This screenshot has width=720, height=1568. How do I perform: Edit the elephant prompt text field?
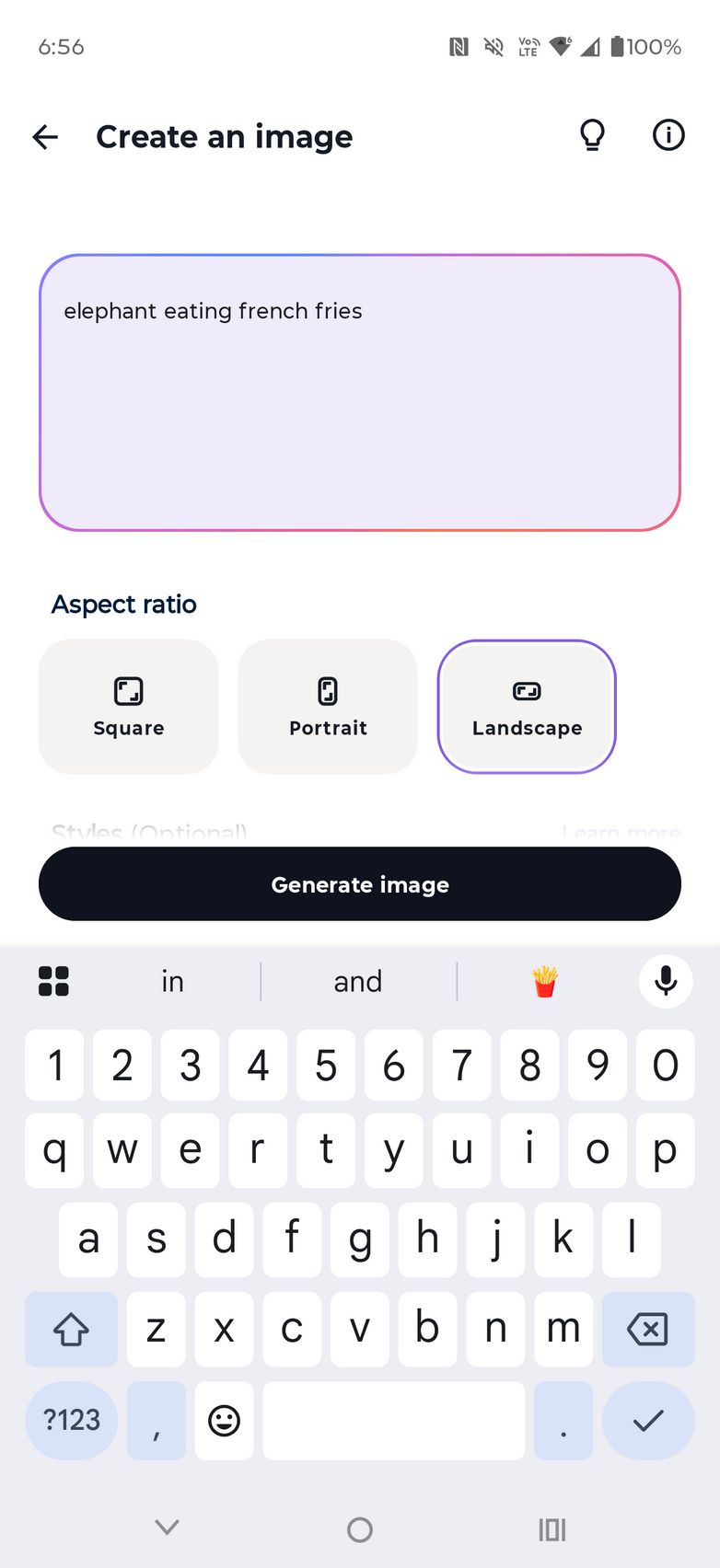pyautogui.click(x=360, y=393)
